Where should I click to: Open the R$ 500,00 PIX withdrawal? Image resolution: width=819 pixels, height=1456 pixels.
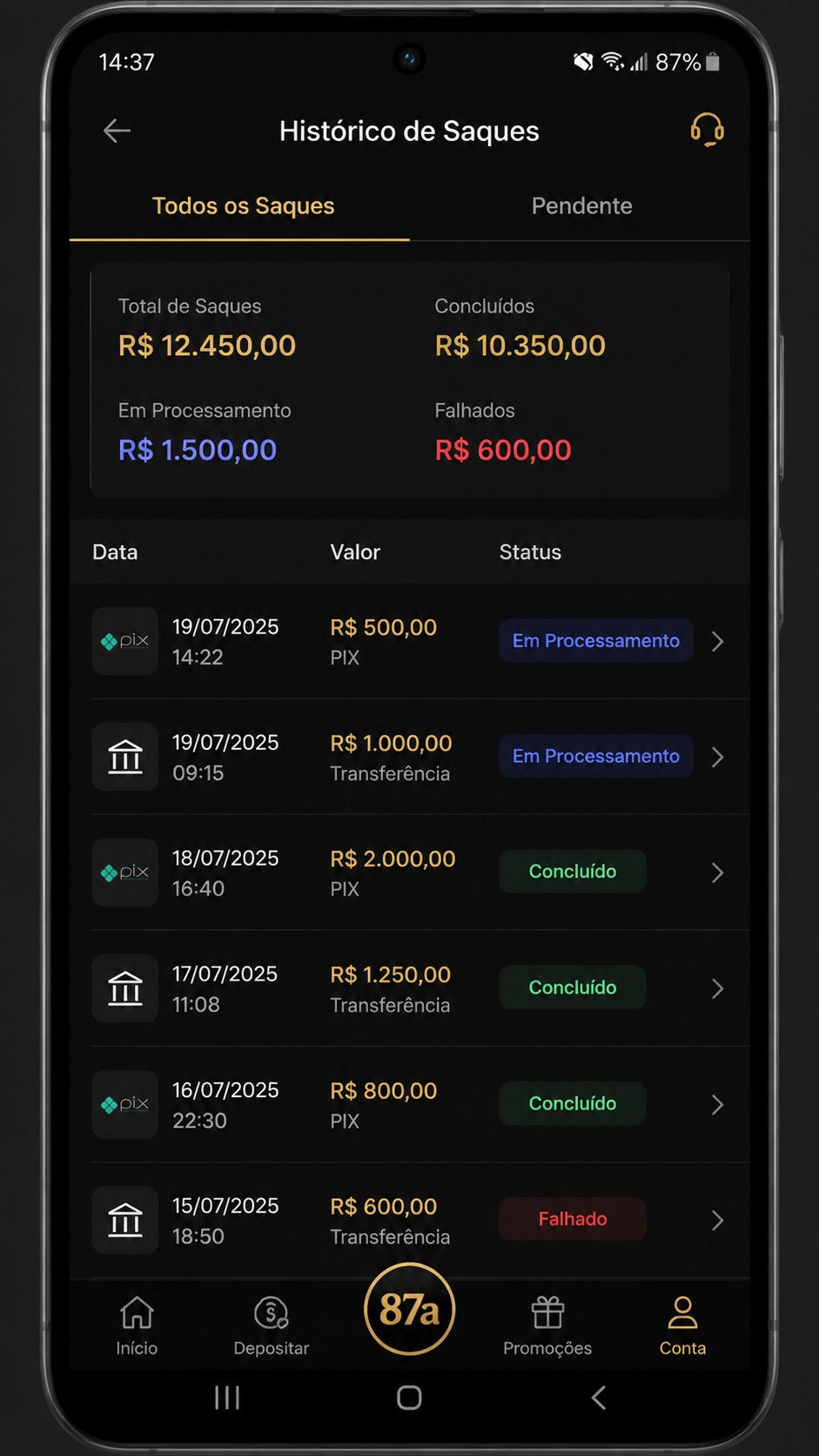[x=409, y=641]
